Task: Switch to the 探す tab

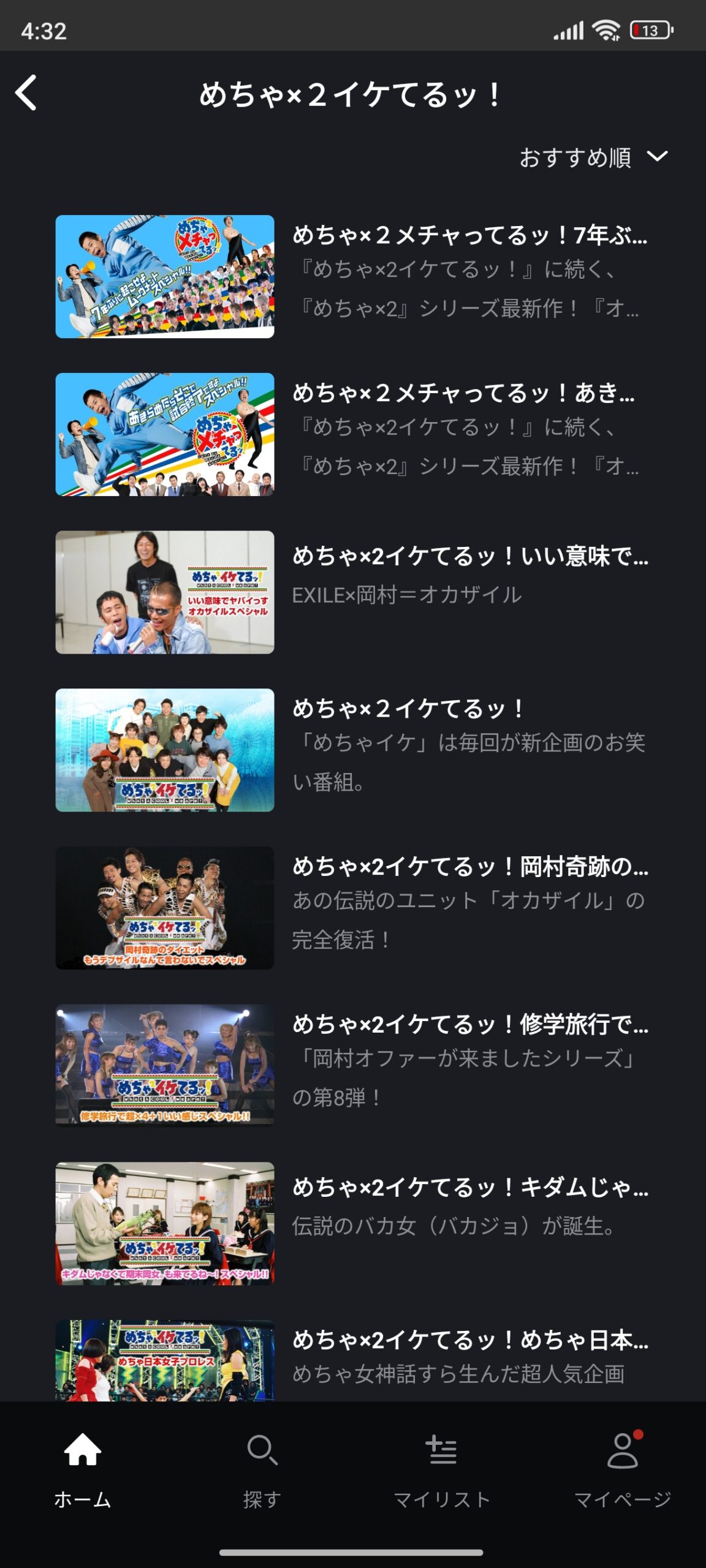Action: click(x=262, y=1470)
